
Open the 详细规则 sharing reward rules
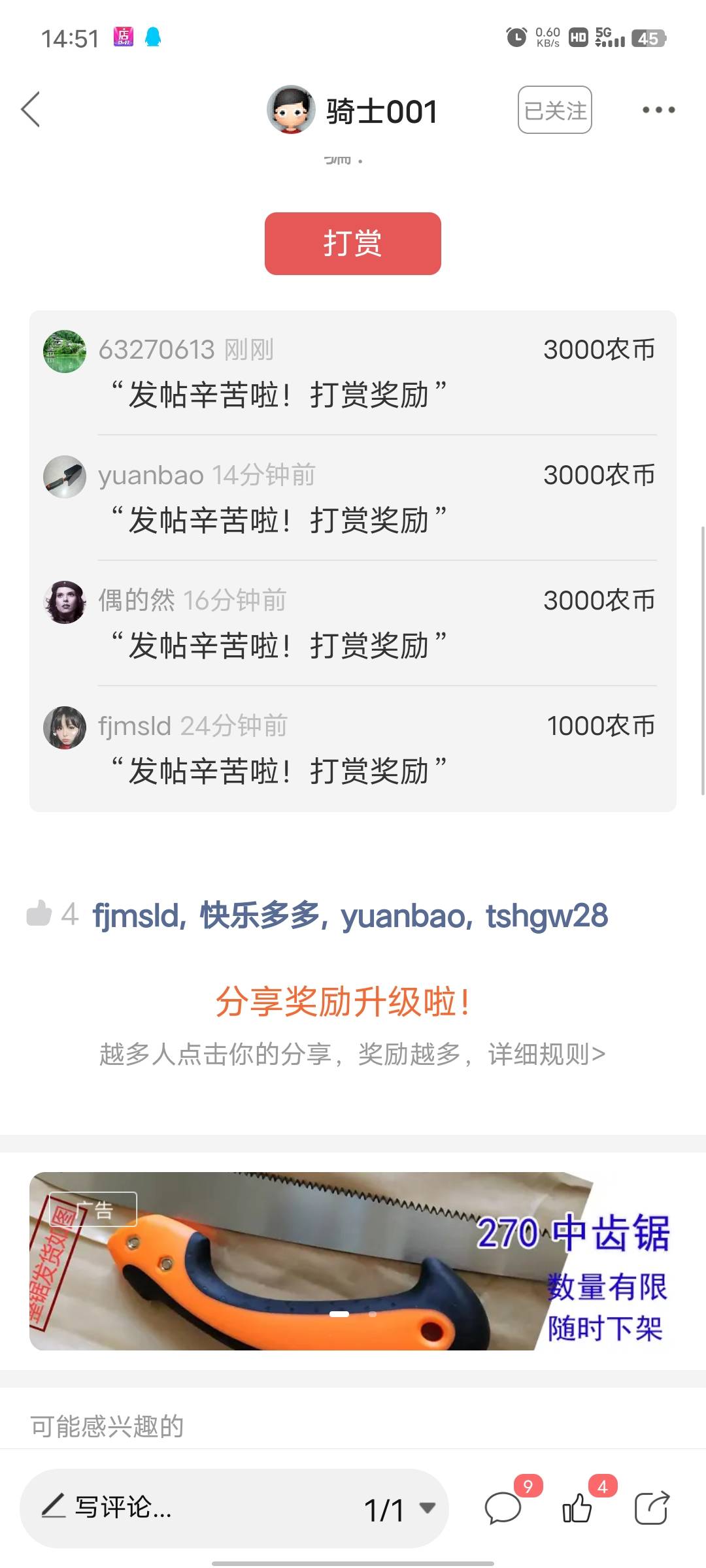(x=546, y=1054)
